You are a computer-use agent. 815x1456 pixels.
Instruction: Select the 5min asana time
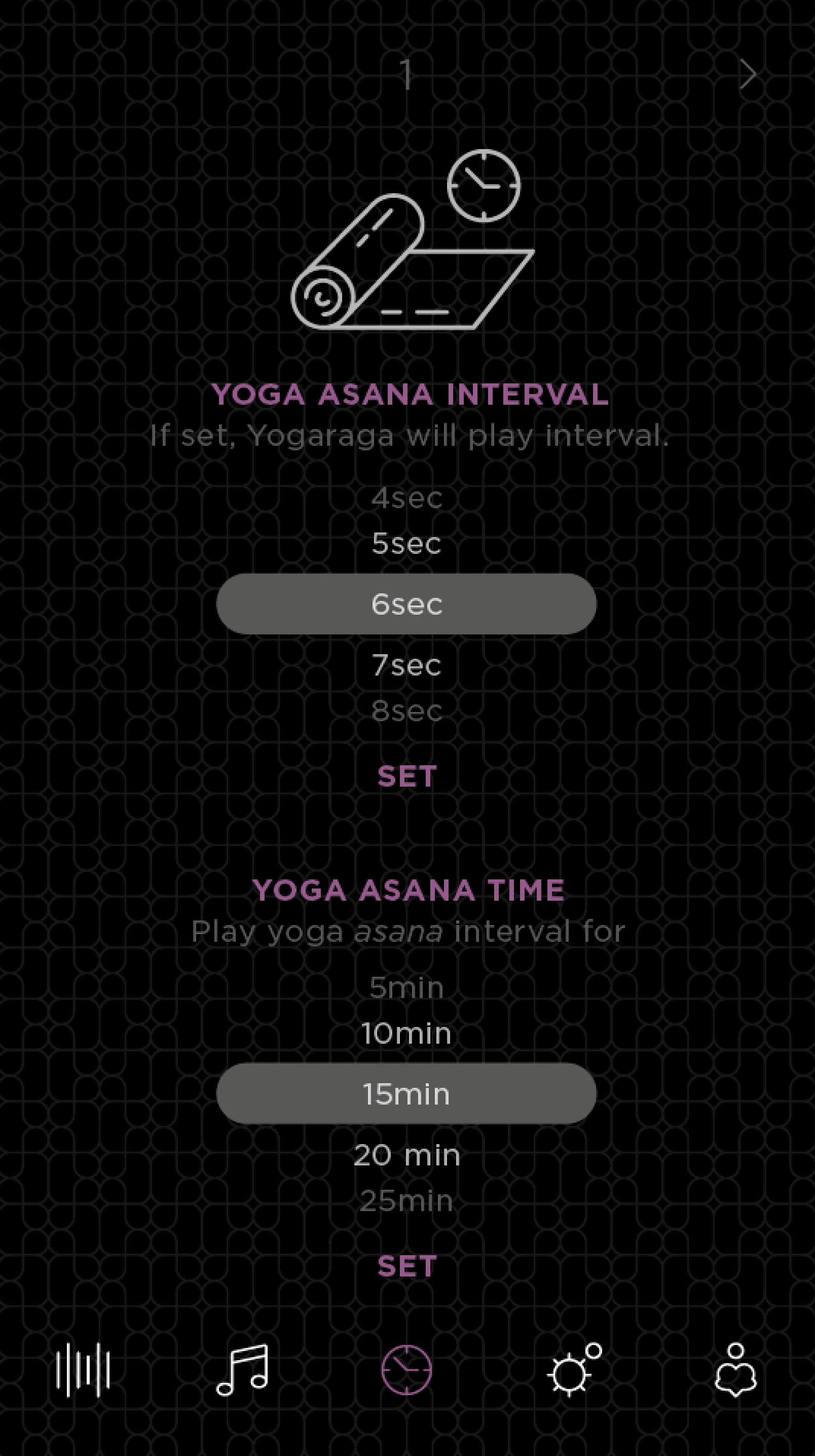click(406, 988)
